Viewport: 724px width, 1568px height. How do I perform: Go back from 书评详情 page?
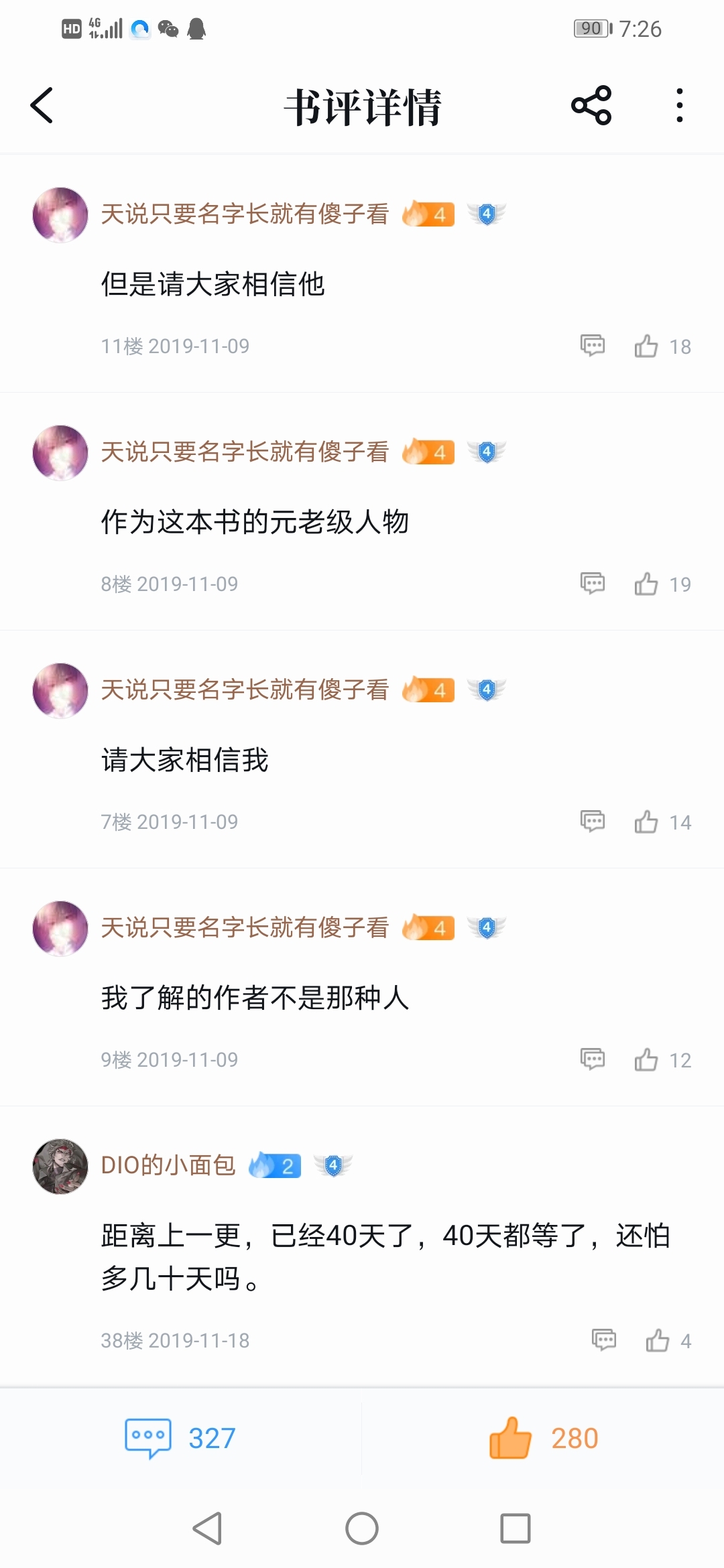click(42, 106)
